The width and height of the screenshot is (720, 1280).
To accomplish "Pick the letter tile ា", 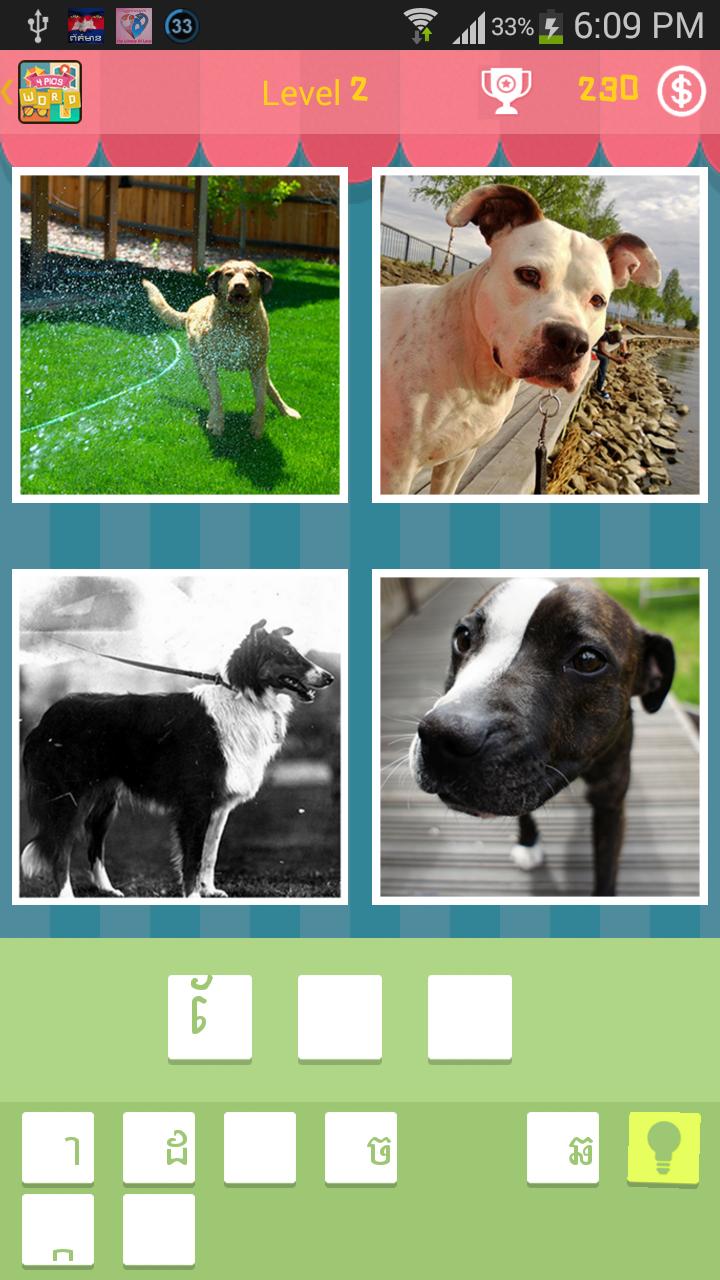I will 58,1148.
